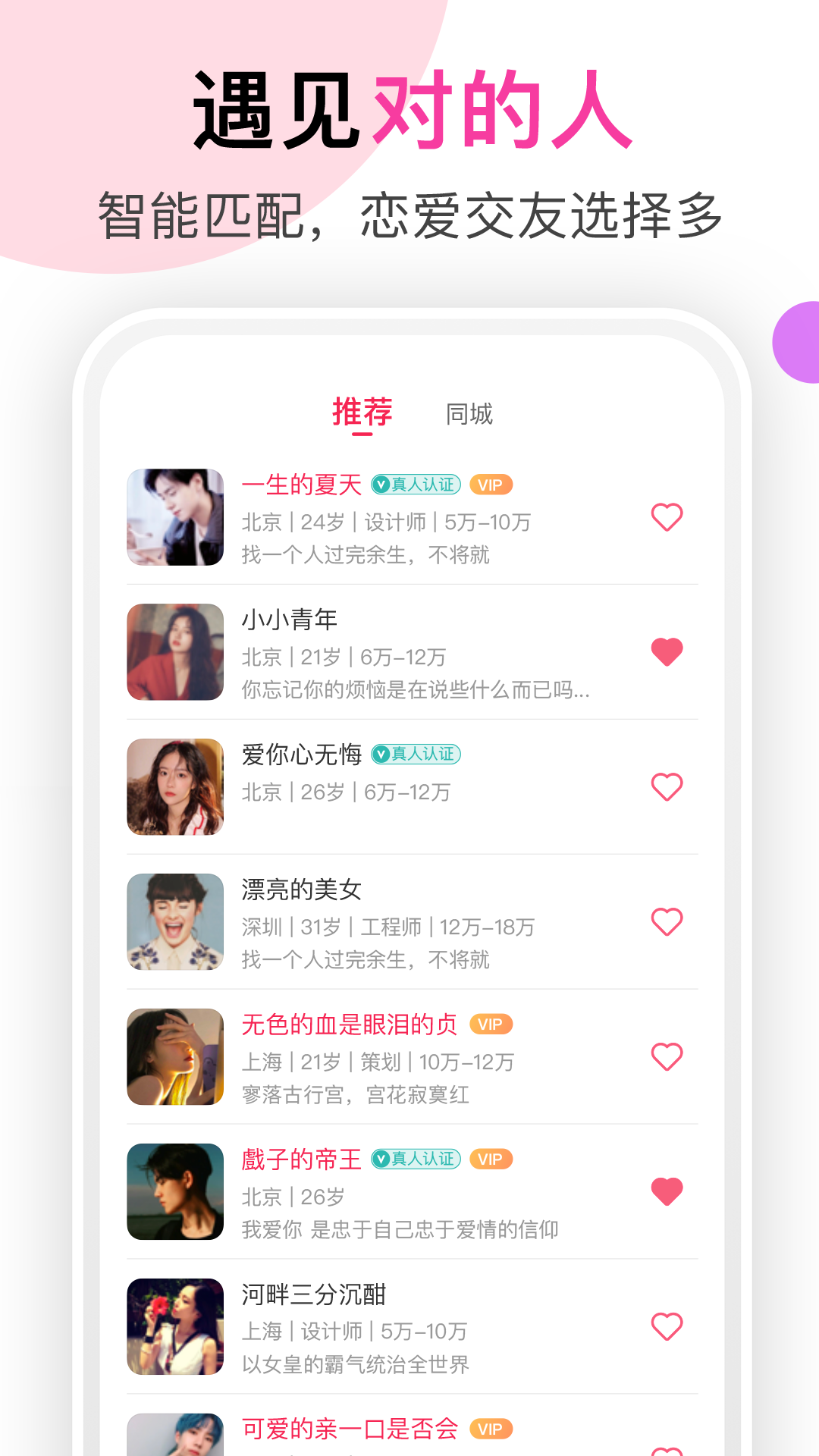
Task: Like the profile of 一生的夏天
Action: [667, 517]
